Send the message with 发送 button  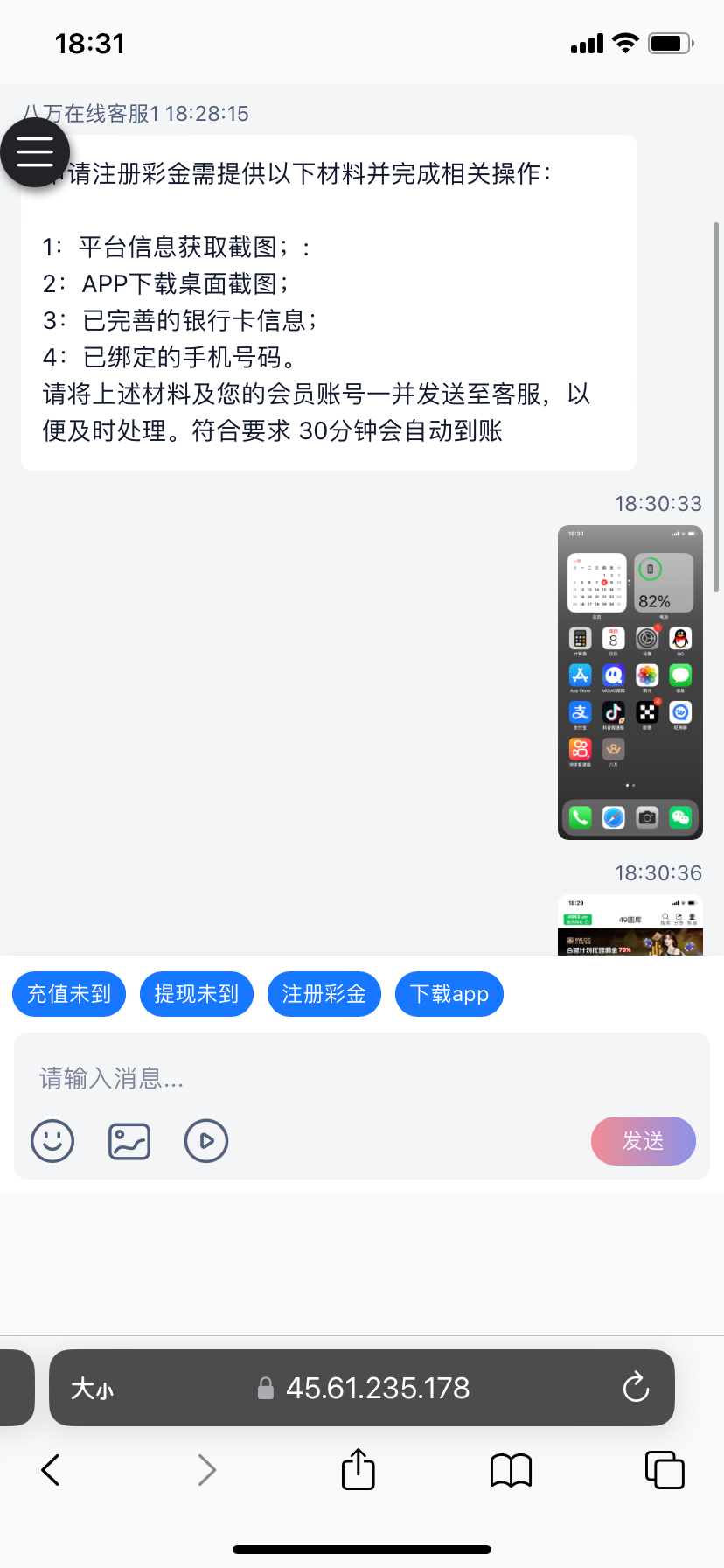[643, 1141]
